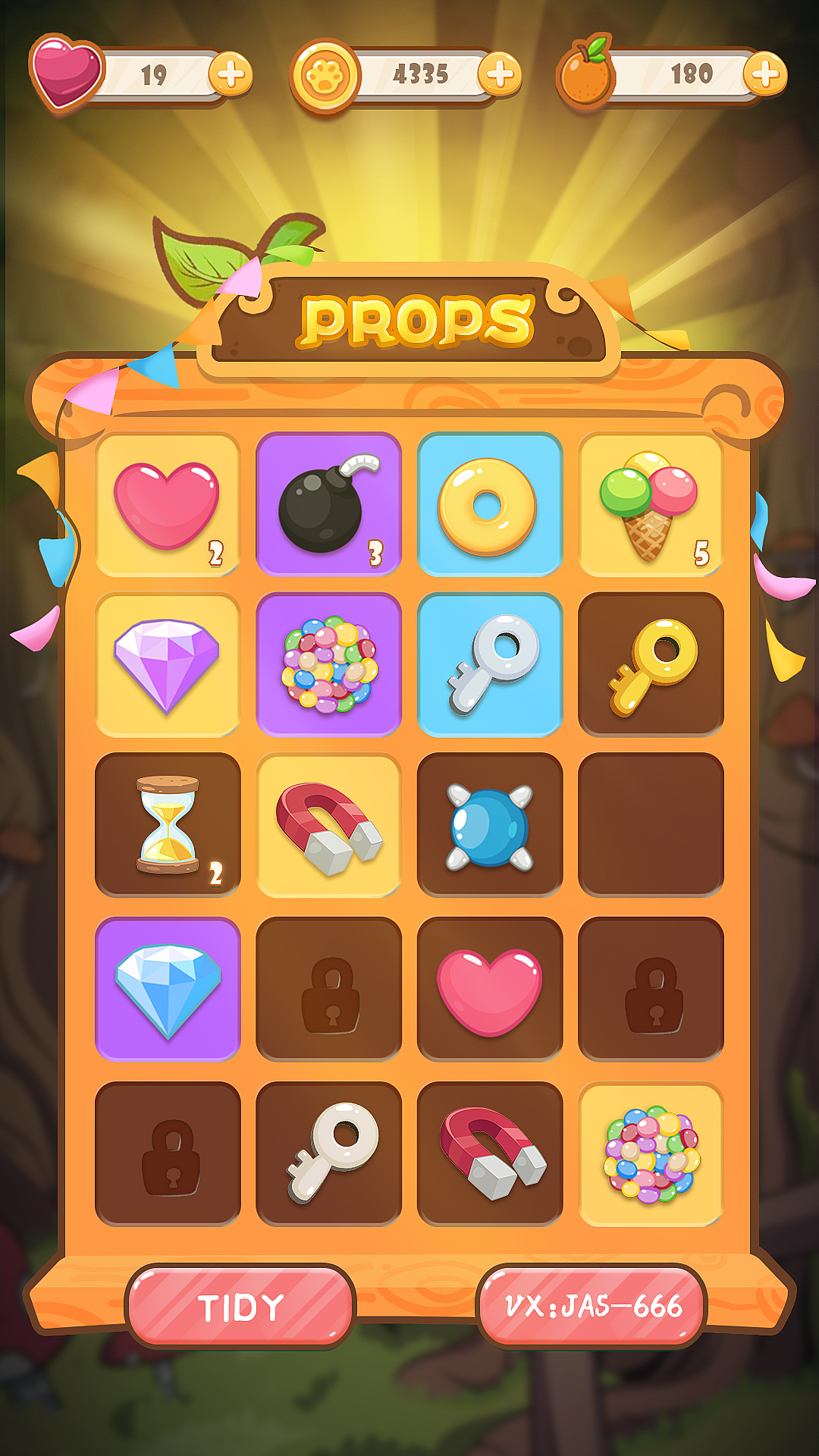Tap the TIDY button
The height and width of the screenshot is (1456, 819).
(240, 1307)
